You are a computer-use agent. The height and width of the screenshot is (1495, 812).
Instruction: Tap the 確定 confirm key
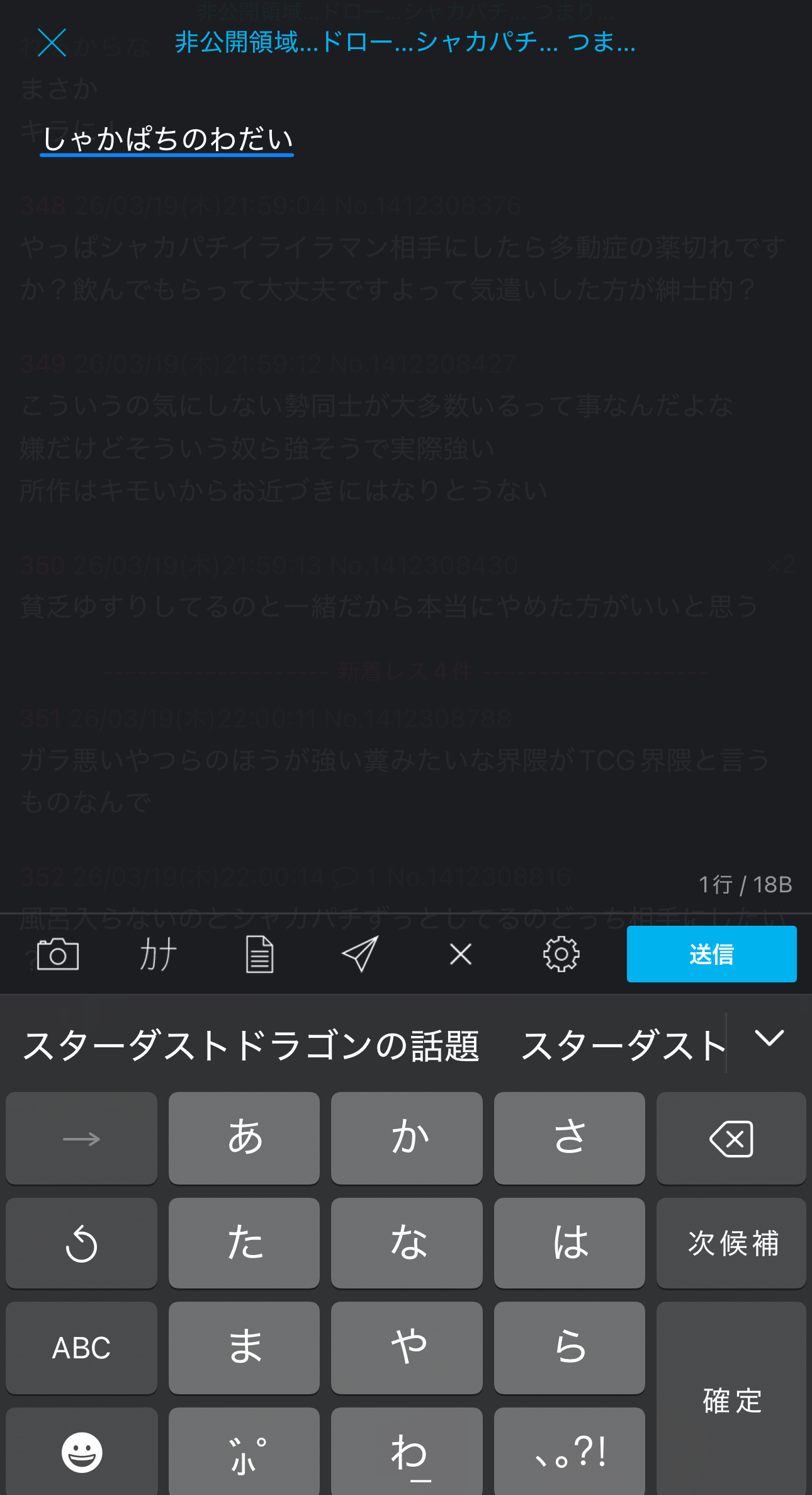coord(731,1401)
